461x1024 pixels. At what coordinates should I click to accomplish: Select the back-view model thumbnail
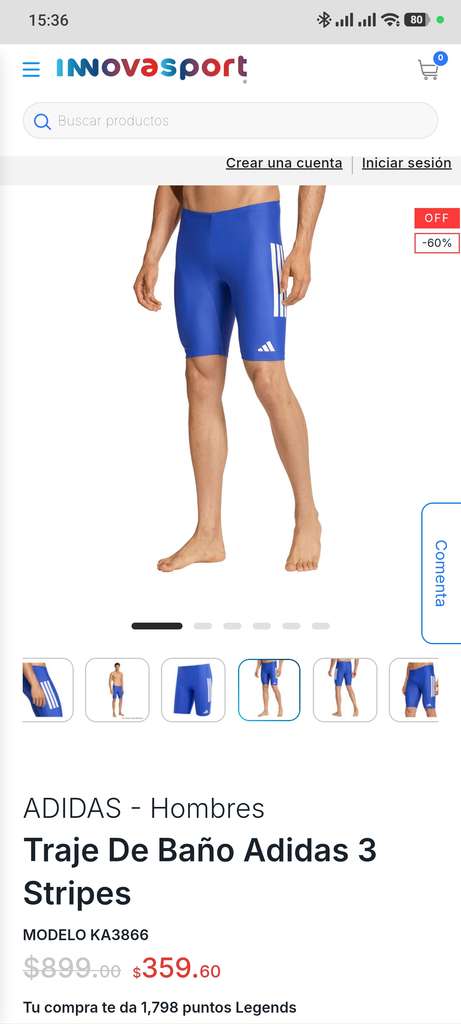[345, 690]
